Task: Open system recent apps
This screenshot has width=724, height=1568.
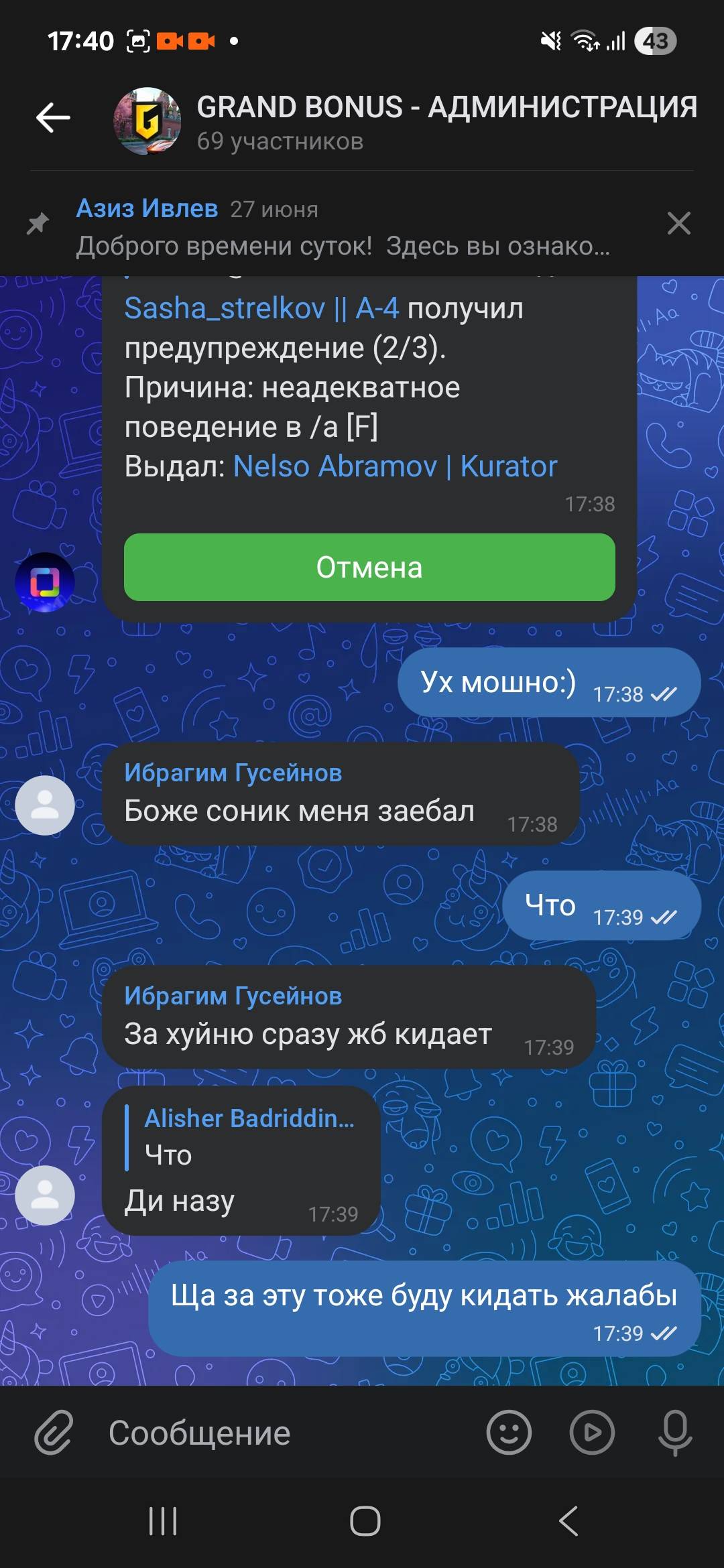Action: (163, 1520)
